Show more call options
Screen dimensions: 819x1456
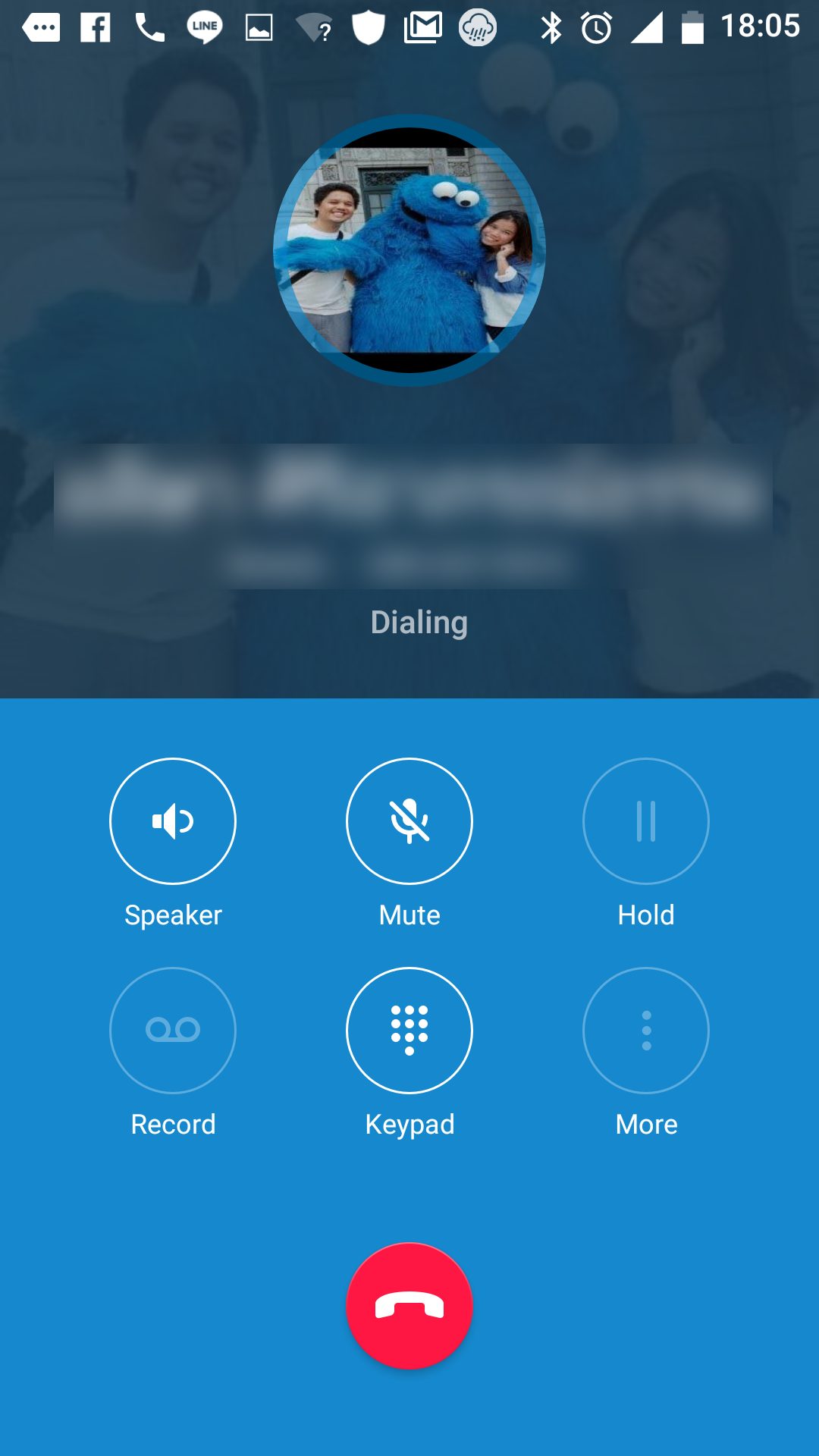coord(646,1031)
